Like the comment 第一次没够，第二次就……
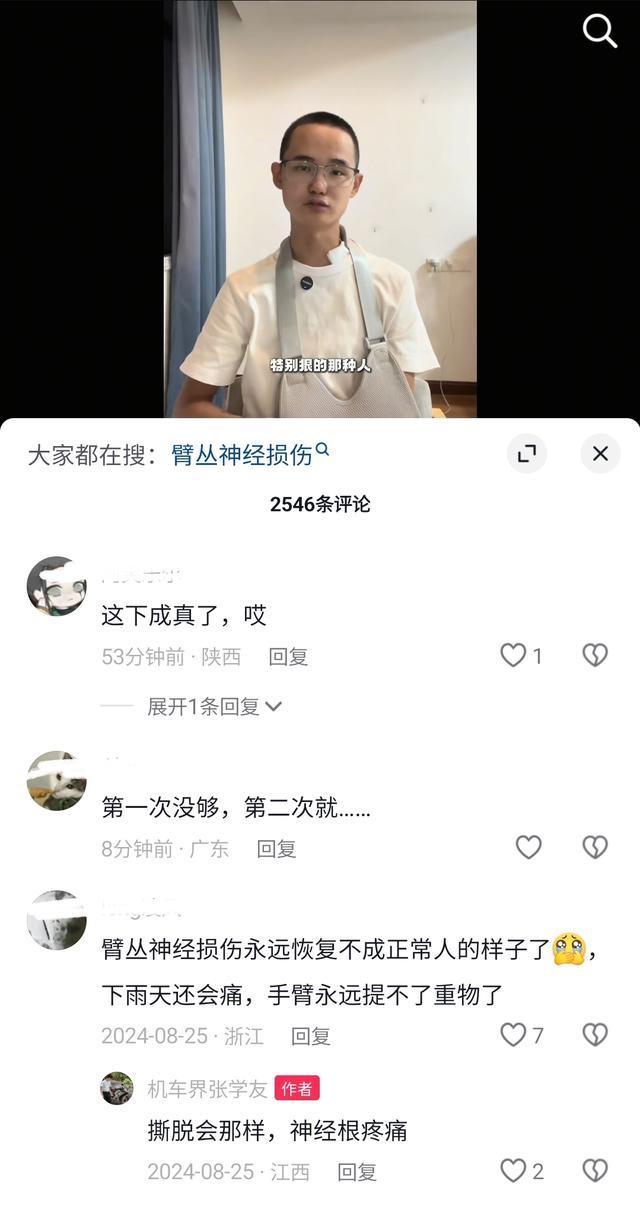 coord(528,848)
